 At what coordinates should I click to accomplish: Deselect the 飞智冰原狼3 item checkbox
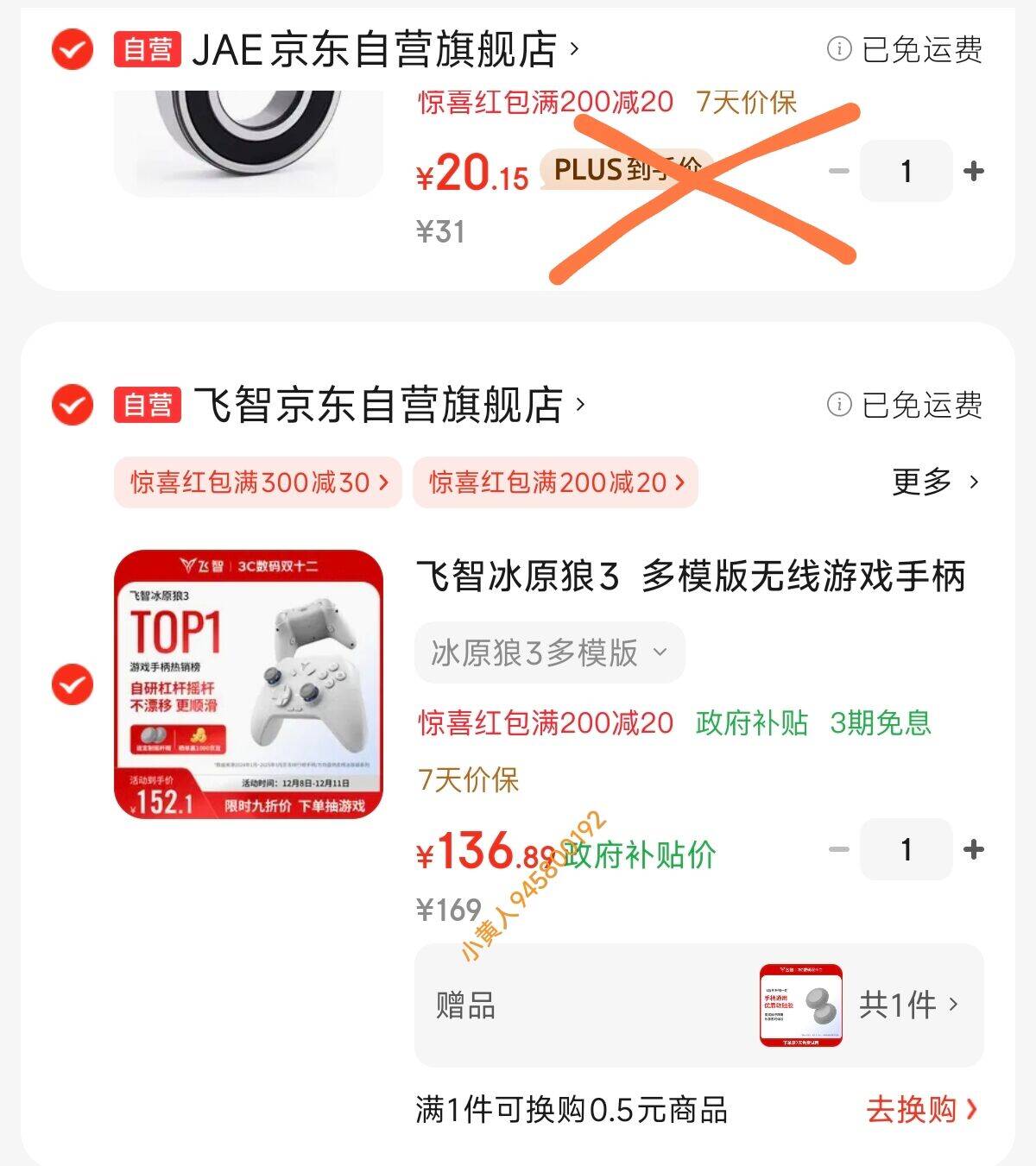[x=73, y=684]
